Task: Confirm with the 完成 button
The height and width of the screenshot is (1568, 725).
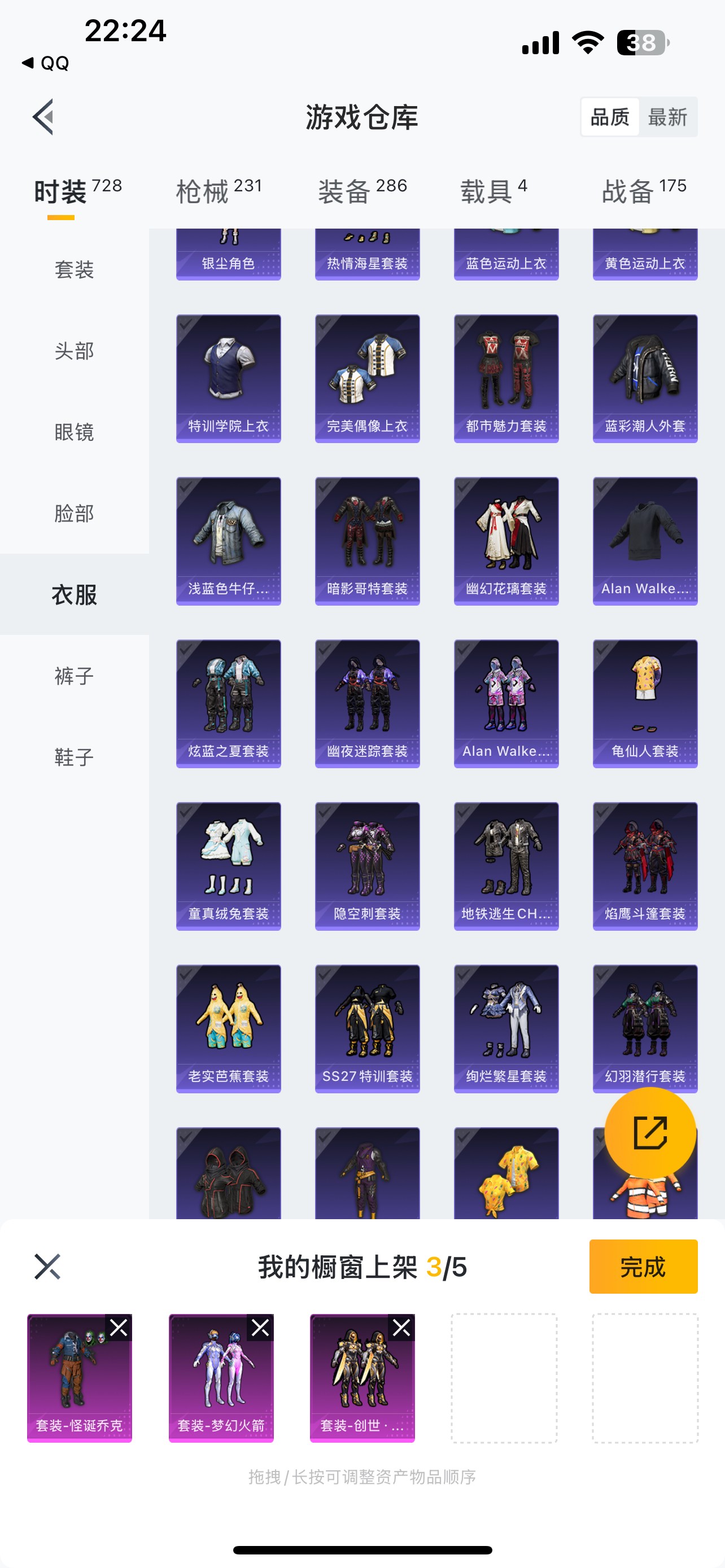Action: coord(643,1267)
